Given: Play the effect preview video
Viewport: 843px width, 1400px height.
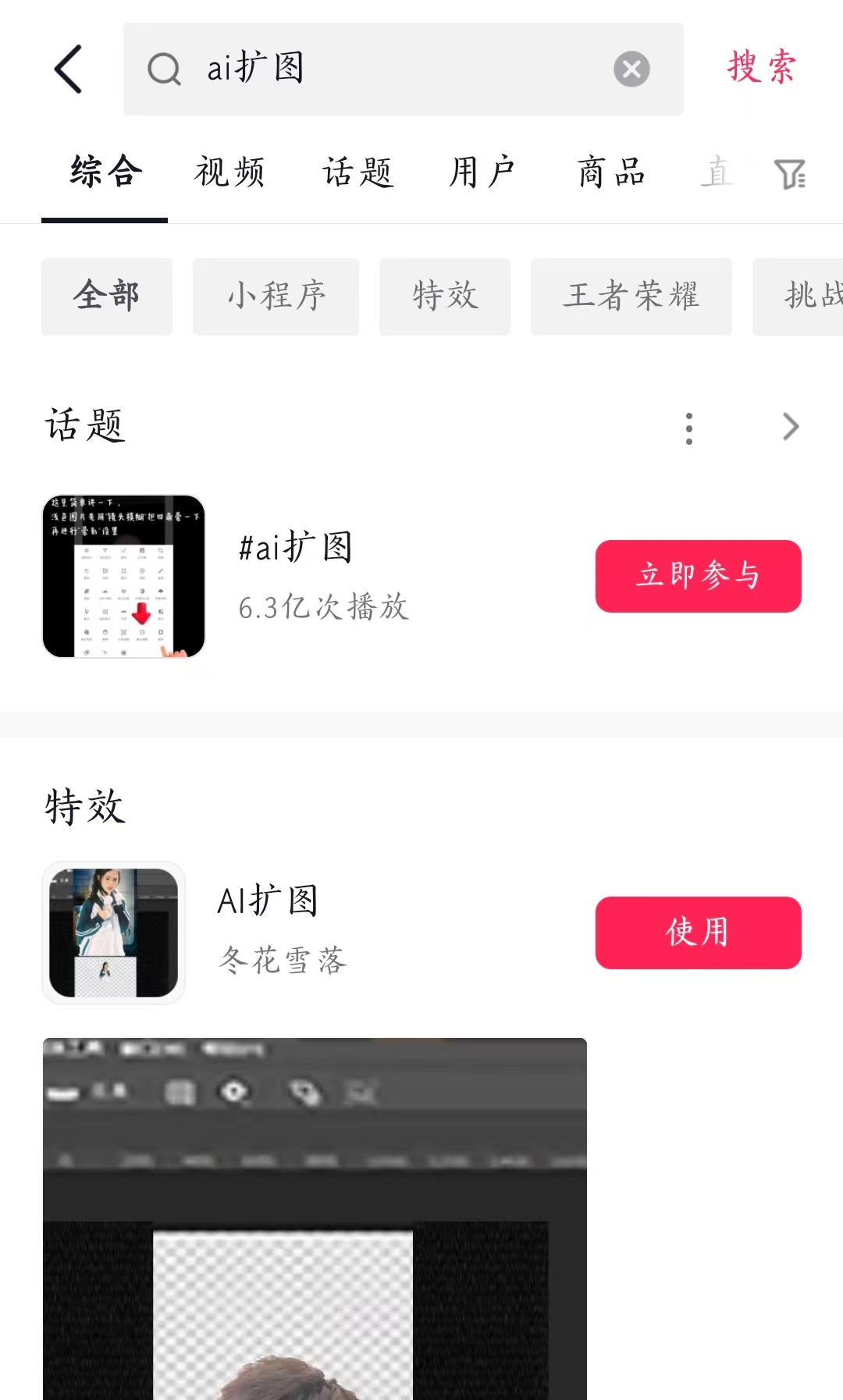Looking at the screenshot, I should [315, 1219].
